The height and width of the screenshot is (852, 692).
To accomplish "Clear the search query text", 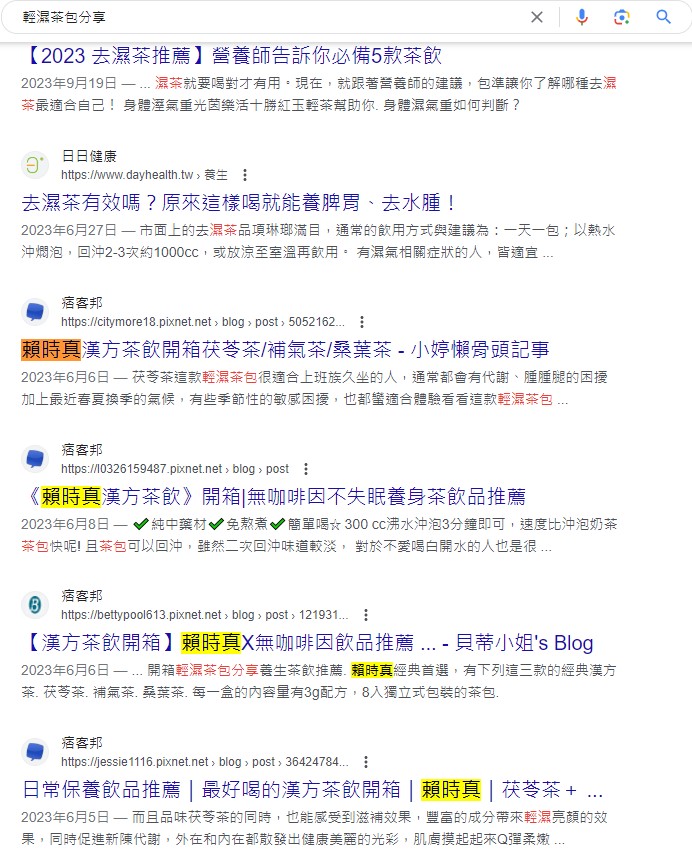I will (537, 17).
